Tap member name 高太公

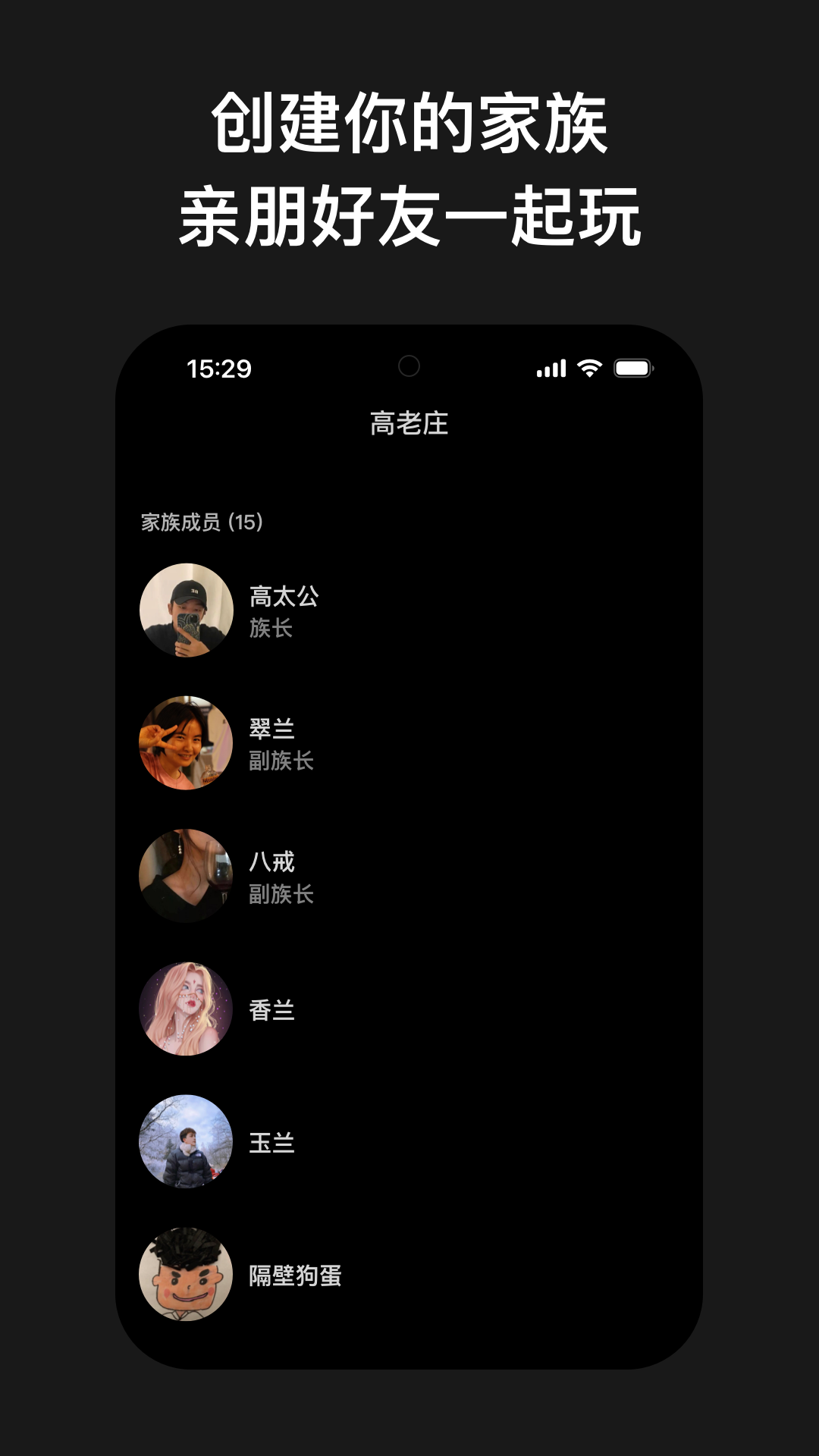pyautogui.click(x=284, y=597)
